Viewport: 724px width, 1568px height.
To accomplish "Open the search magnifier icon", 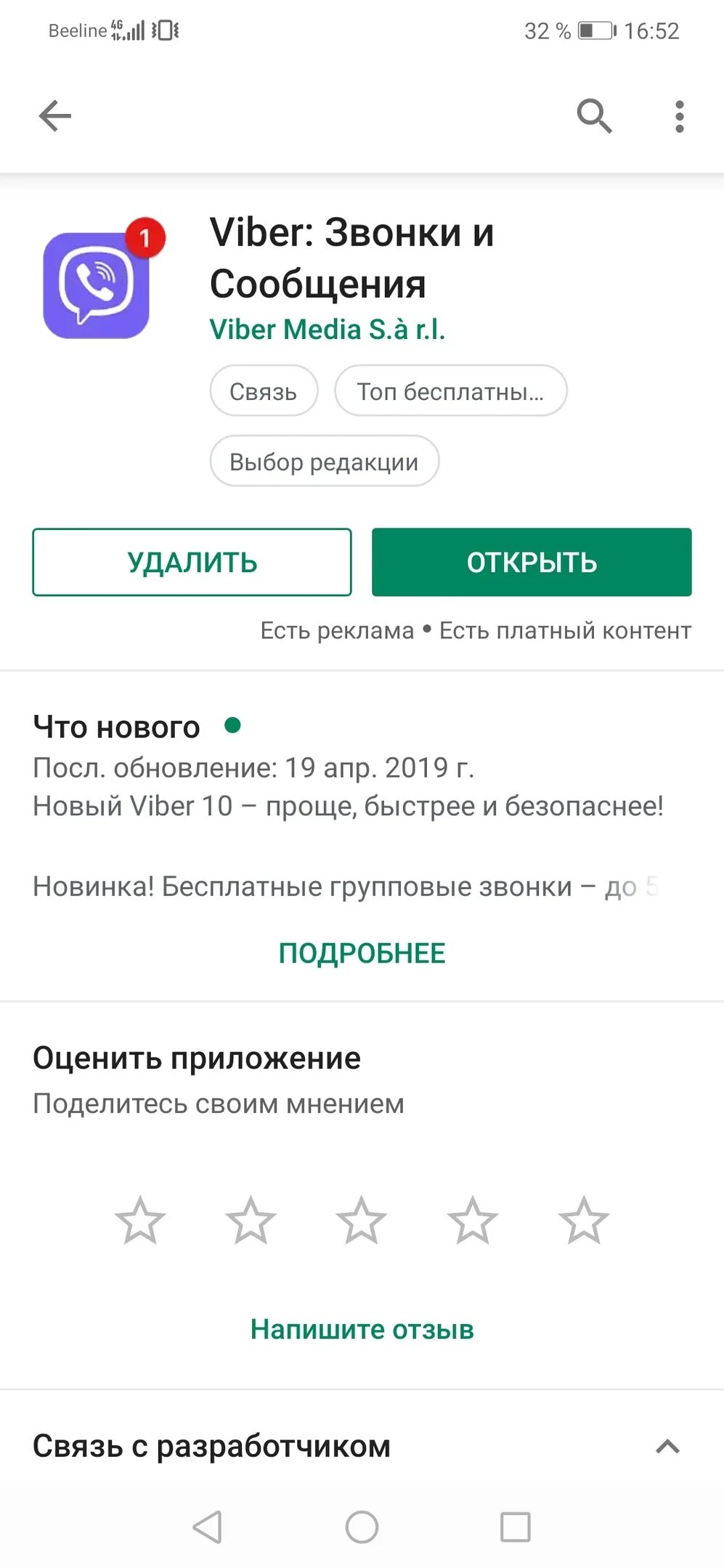I will [594, 116].
